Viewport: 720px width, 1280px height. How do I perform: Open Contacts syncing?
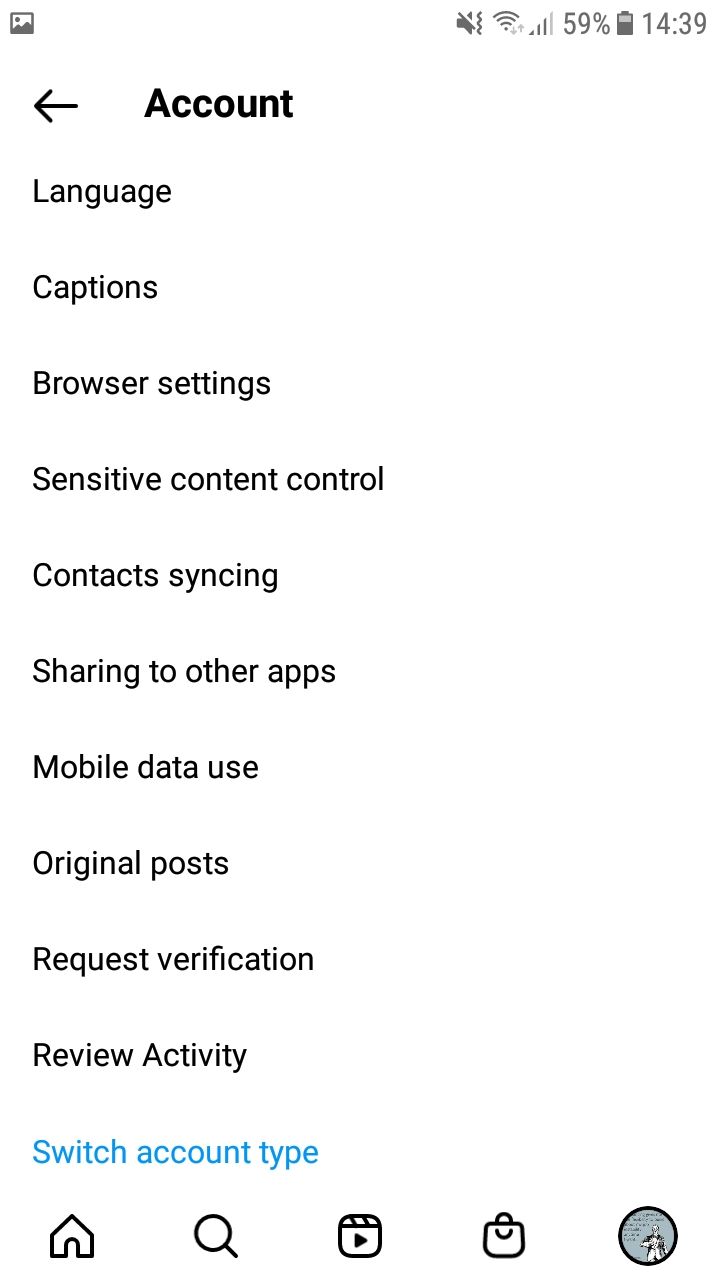click(x=155, y=575)
